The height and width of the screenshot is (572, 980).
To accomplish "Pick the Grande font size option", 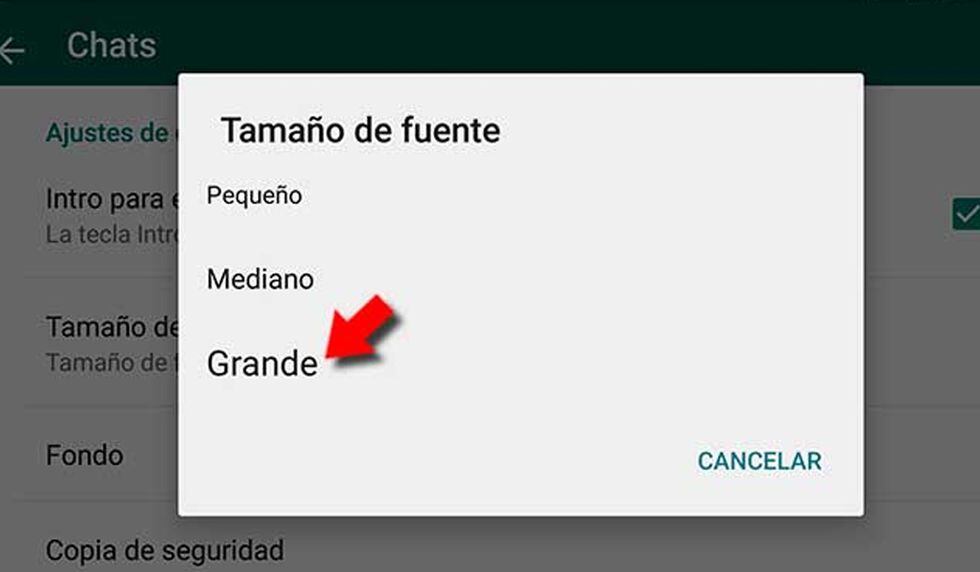I will pyautogui.click(x=262, y=364).
